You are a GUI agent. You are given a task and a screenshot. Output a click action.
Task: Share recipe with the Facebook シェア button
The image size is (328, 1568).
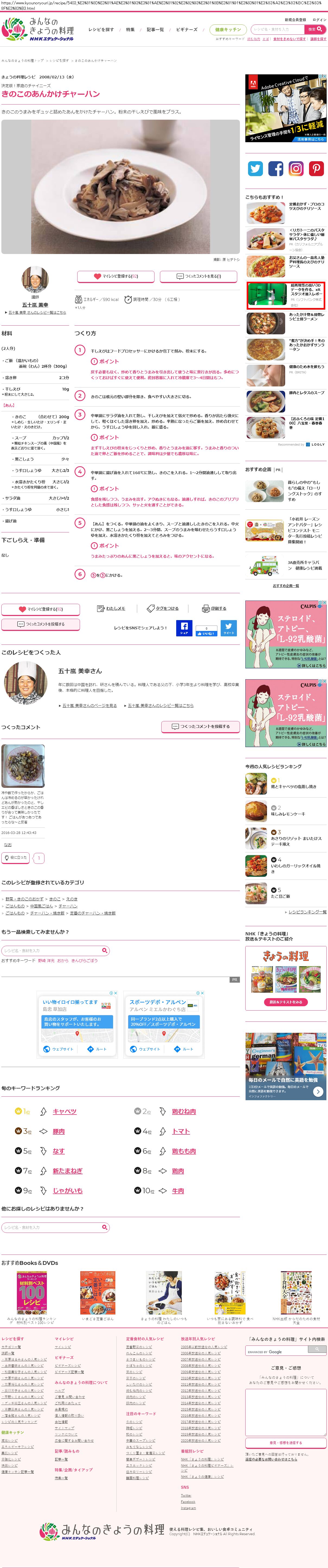click(184, 628)
